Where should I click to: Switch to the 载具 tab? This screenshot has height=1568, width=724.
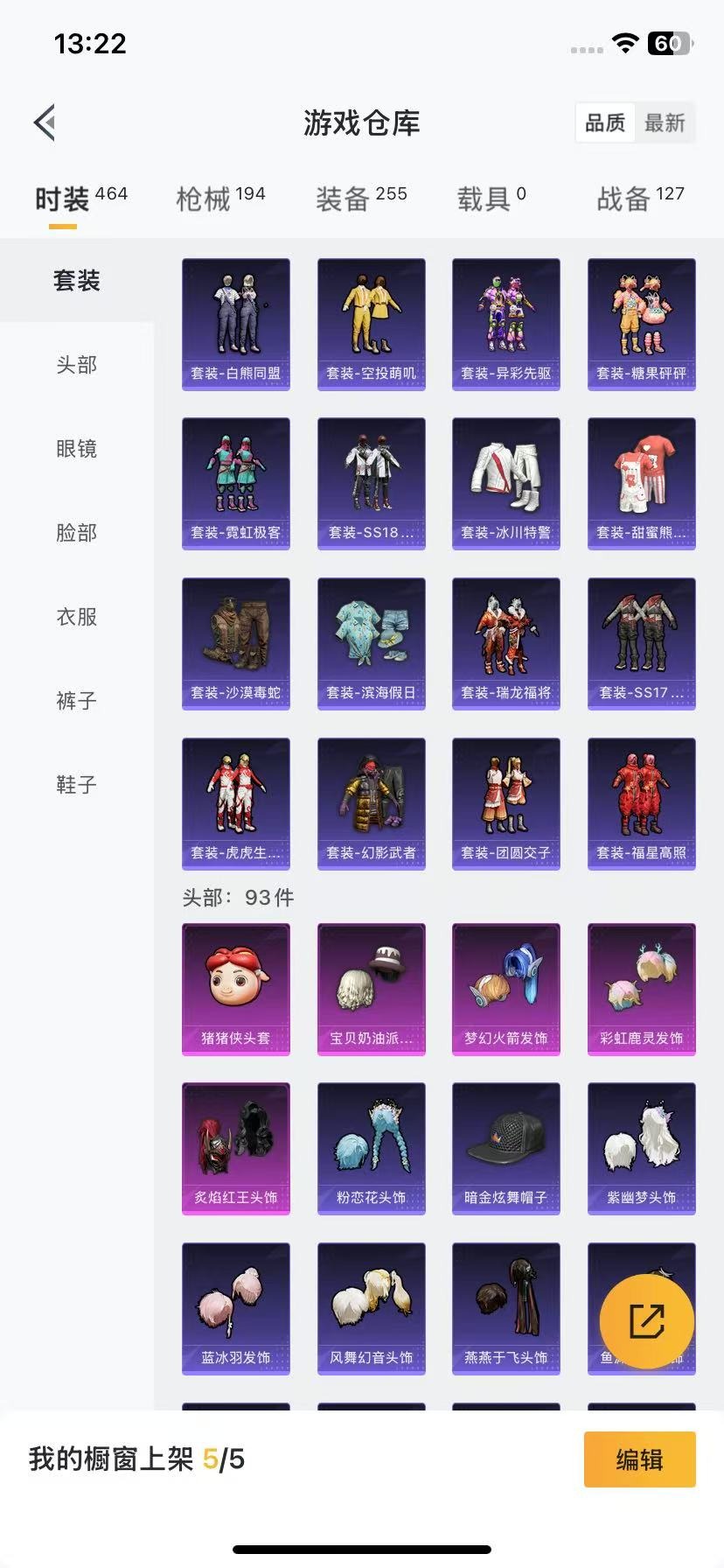click(x=491, y=198)
